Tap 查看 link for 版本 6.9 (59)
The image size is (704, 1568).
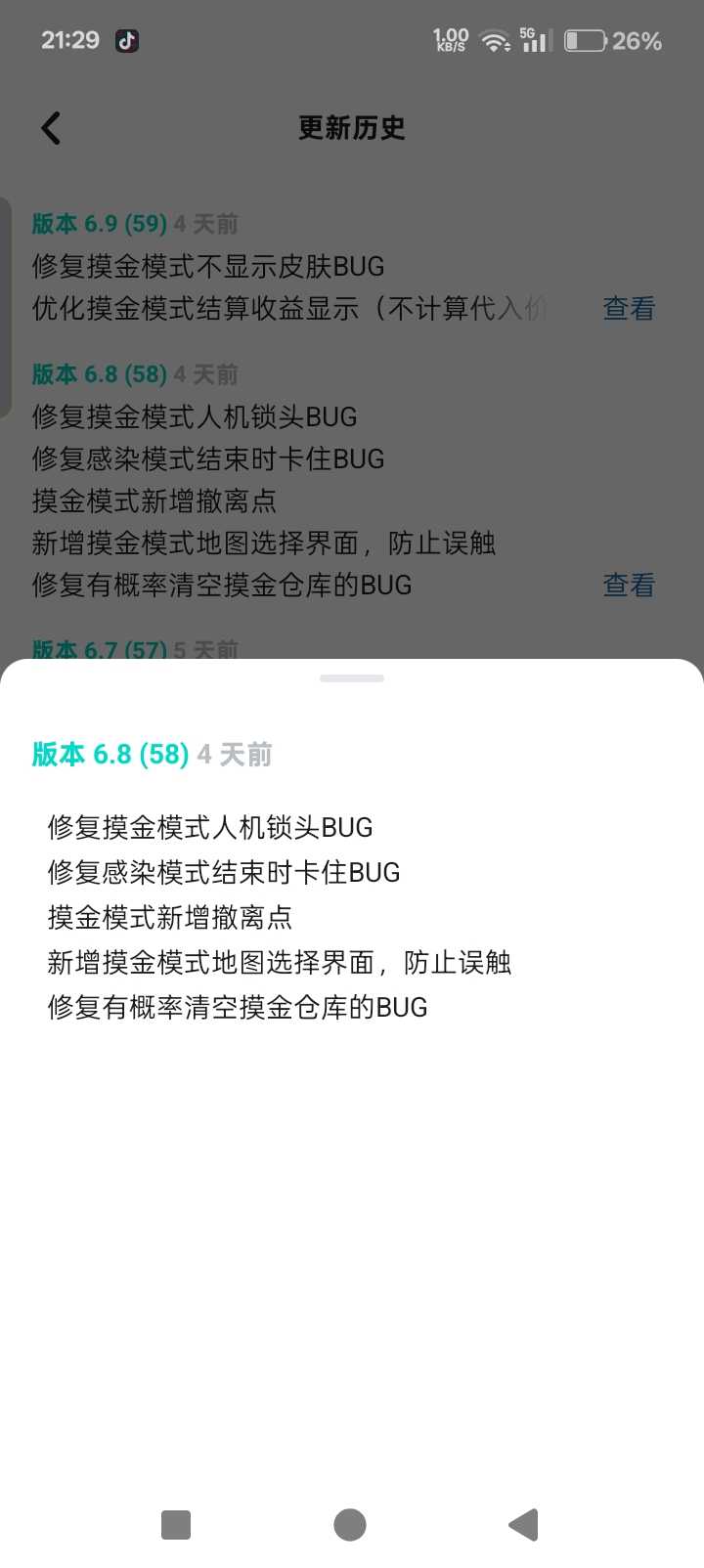tap(628, 309)
